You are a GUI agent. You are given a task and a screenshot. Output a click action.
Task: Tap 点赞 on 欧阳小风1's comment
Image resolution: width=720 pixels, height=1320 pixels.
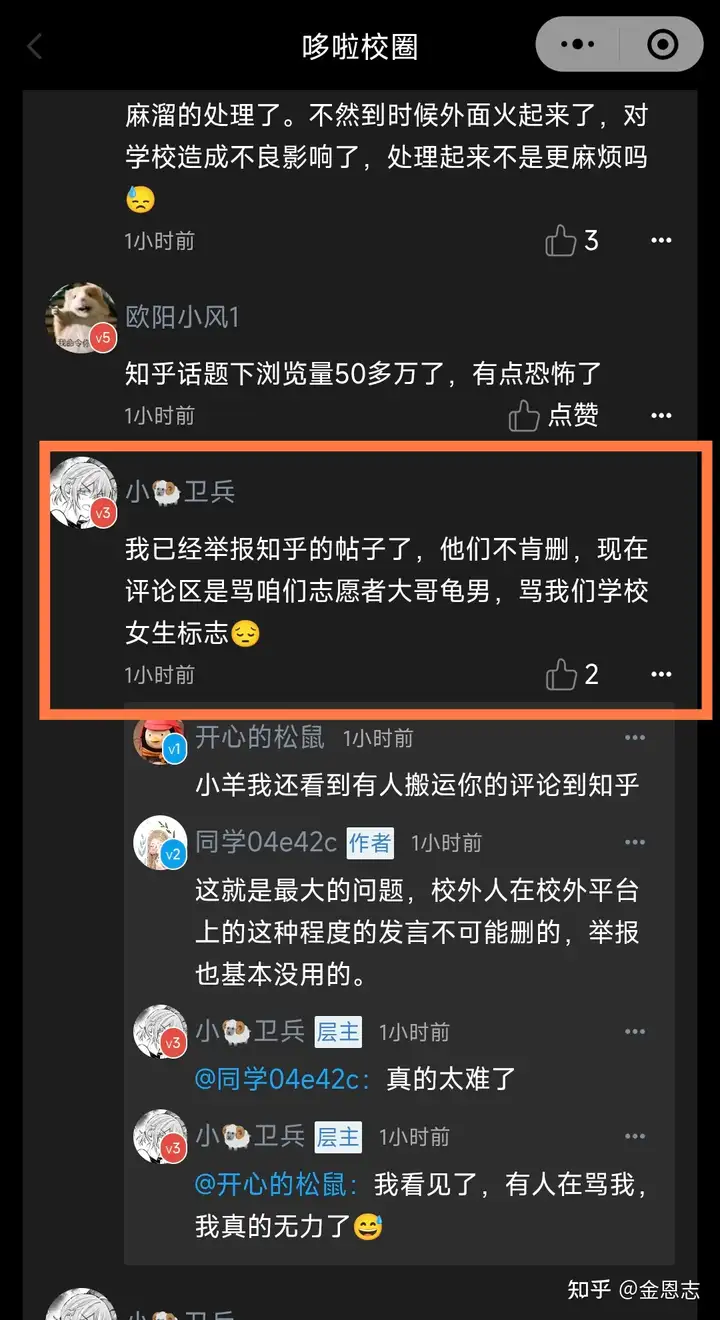(x=553, y=415)
